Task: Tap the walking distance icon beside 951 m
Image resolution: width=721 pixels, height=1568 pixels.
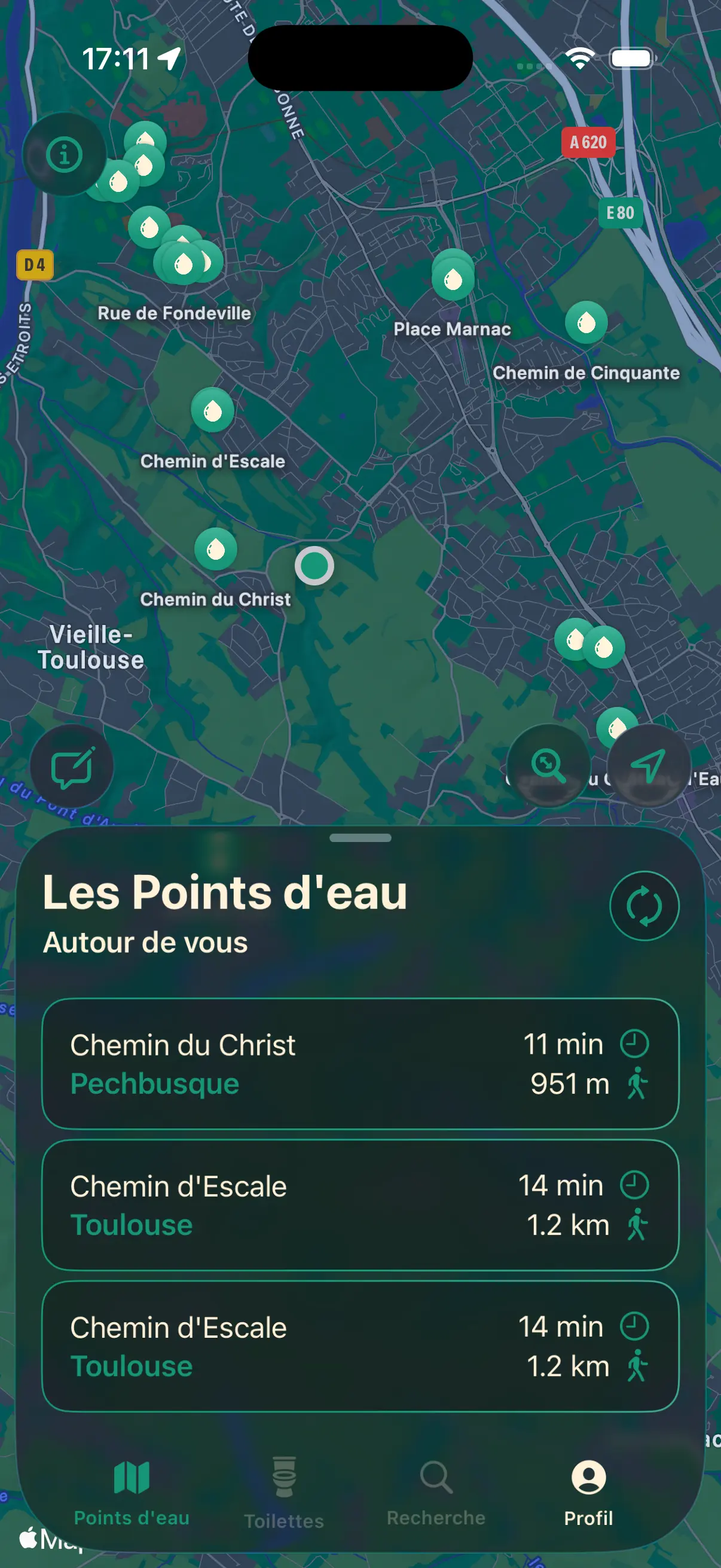Action: [x=638, y=1084]
